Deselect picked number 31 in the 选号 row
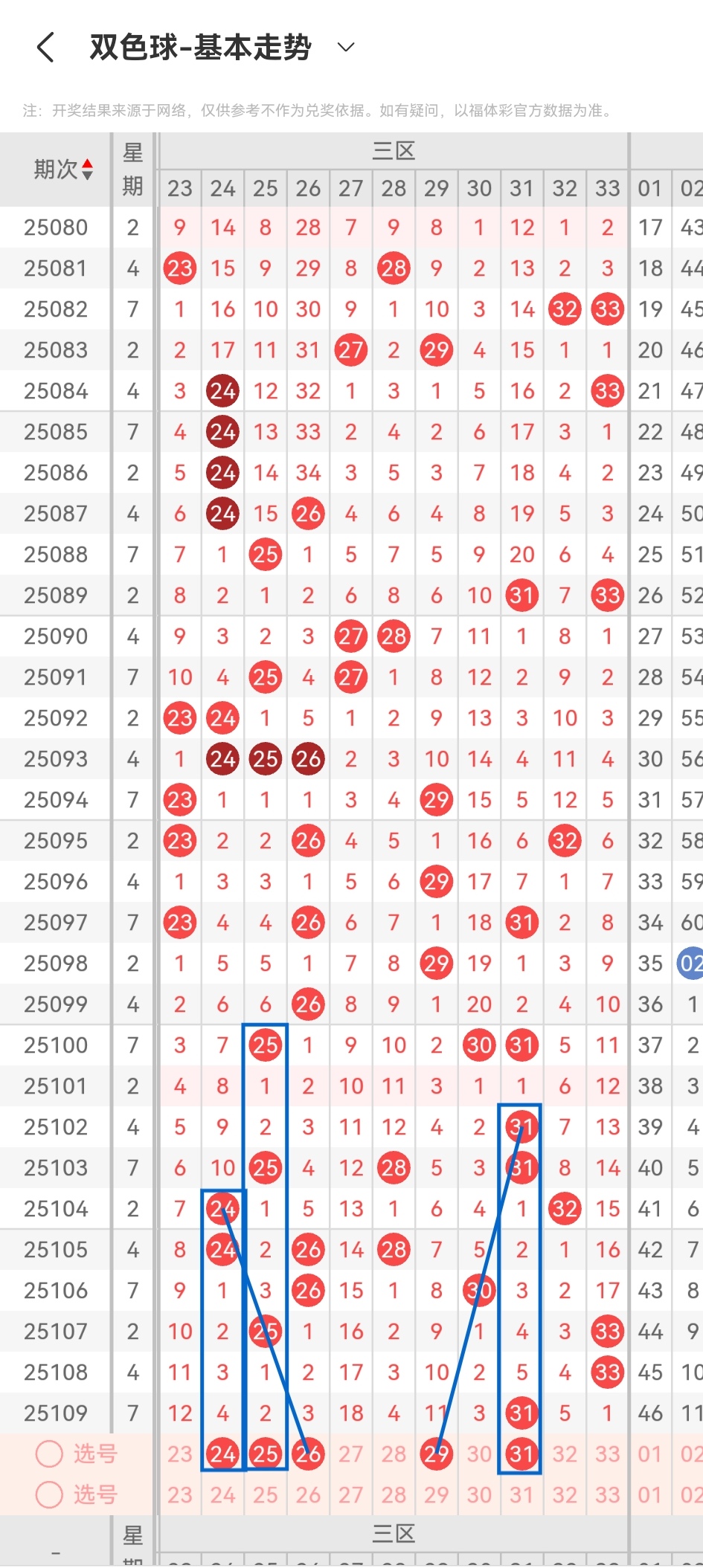The width and height of the screenshot is (703, 1568). [x=521, y=1454]
